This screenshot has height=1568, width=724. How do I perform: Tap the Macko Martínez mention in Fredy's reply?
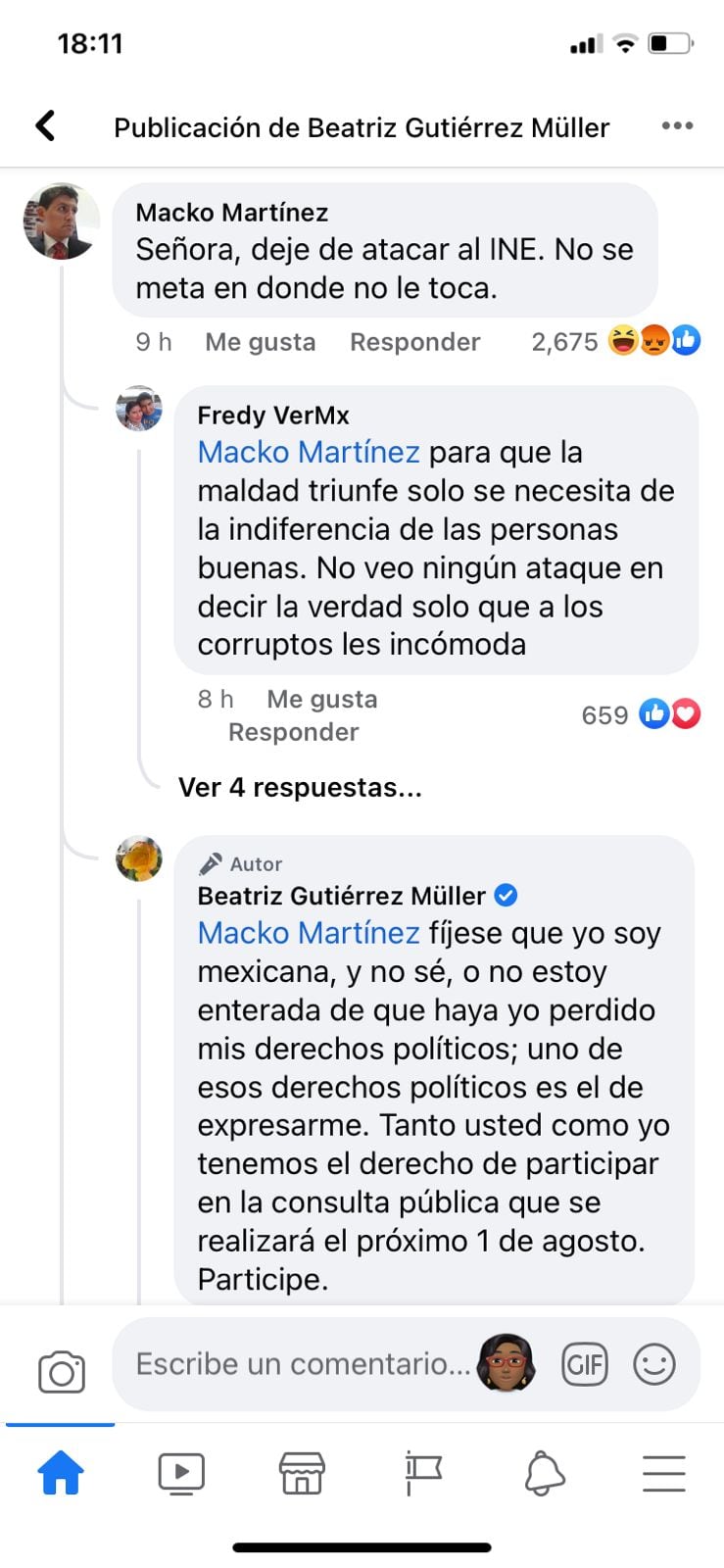309,453
